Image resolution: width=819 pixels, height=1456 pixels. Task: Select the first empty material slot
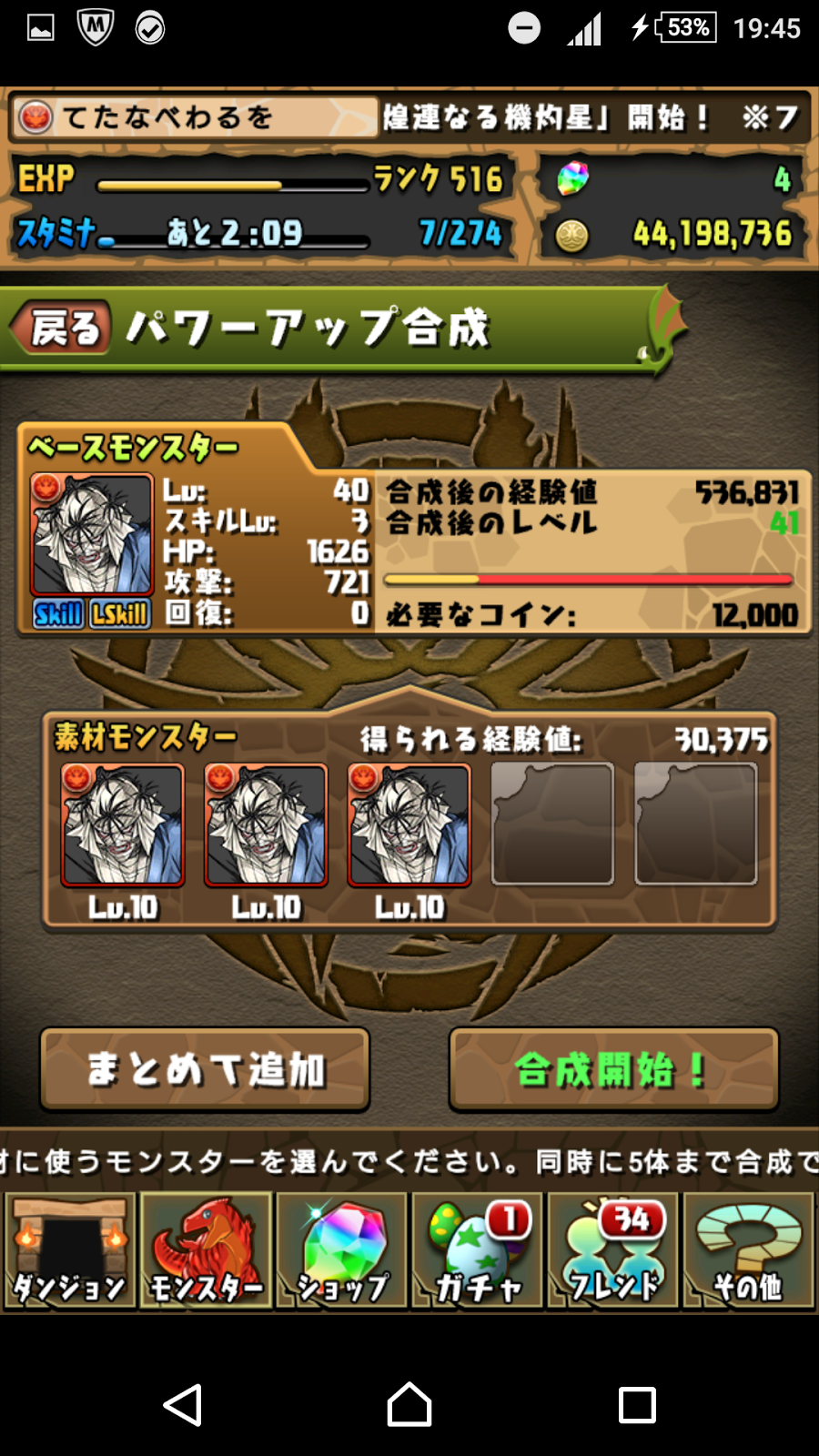(552, 824)
